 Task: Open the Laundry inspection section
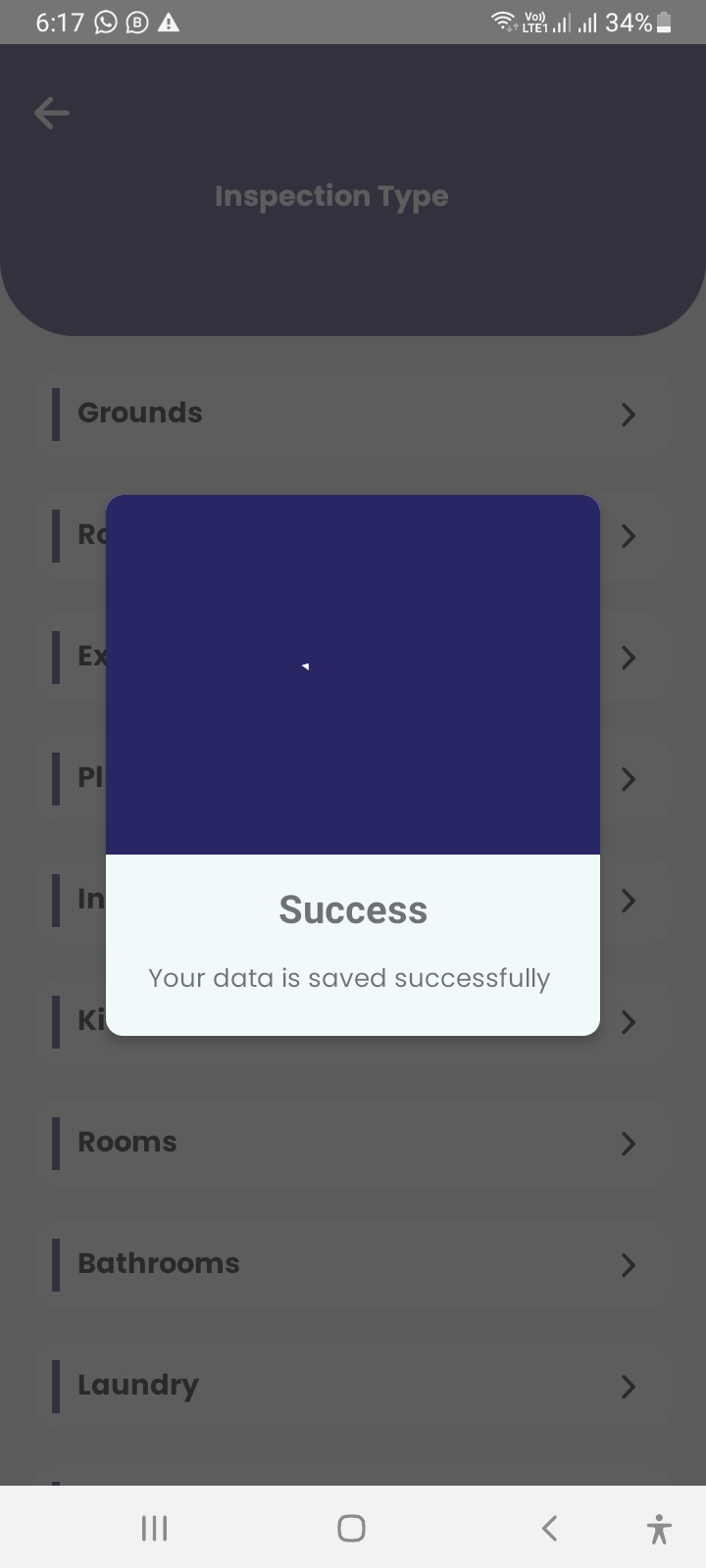(353, 1386)
